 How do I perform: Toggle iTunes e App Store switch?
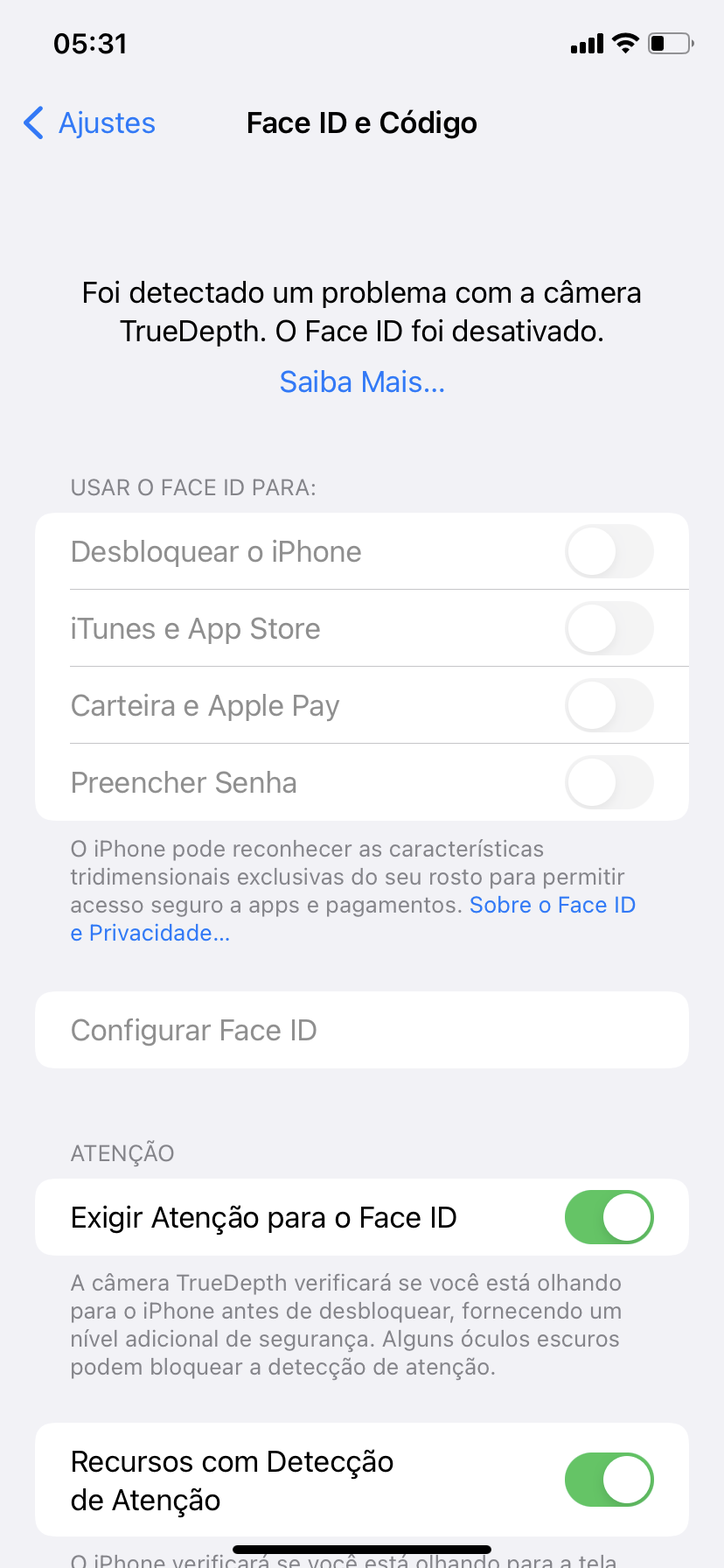609,629
